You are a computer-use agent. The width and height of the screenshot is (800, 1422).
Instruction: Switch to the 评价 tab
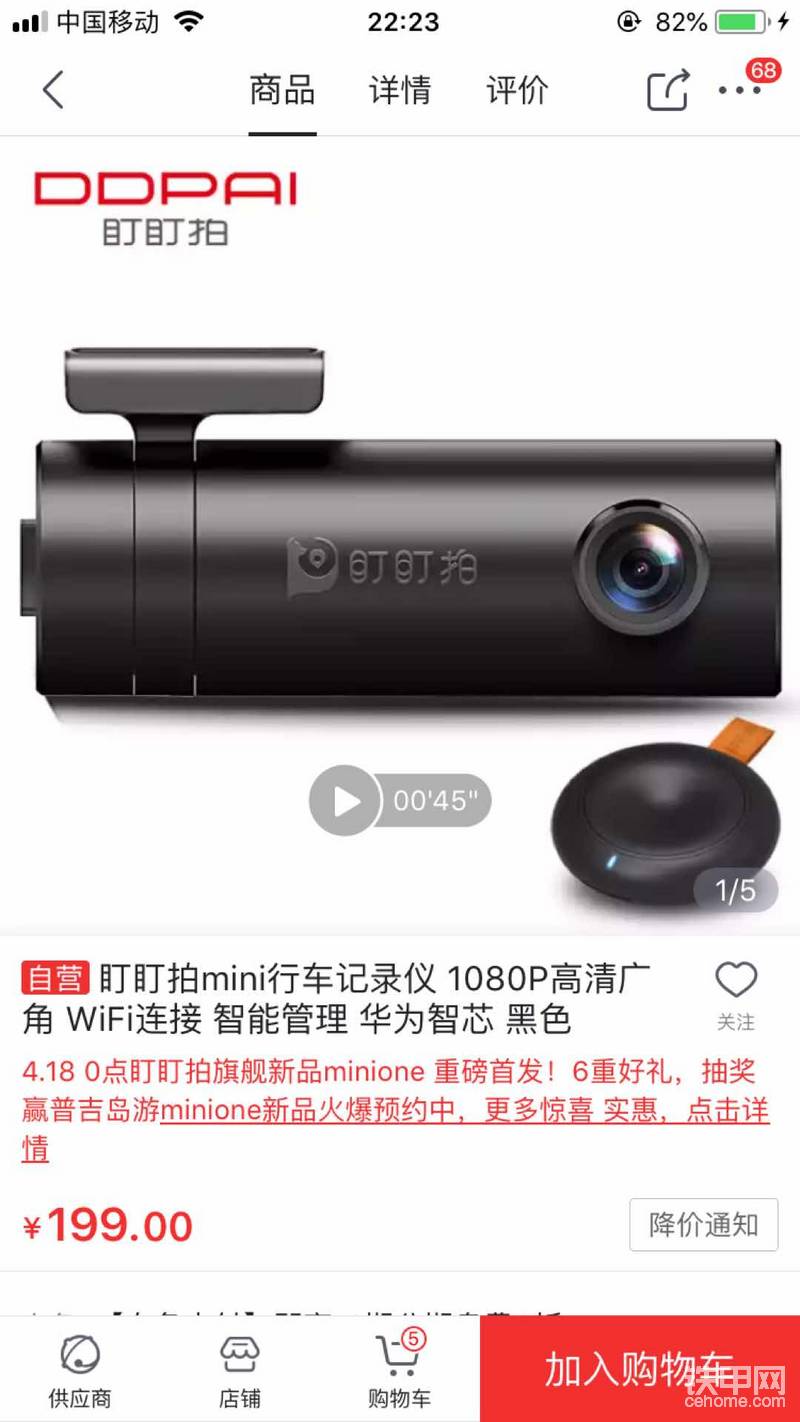click(517, 91)
